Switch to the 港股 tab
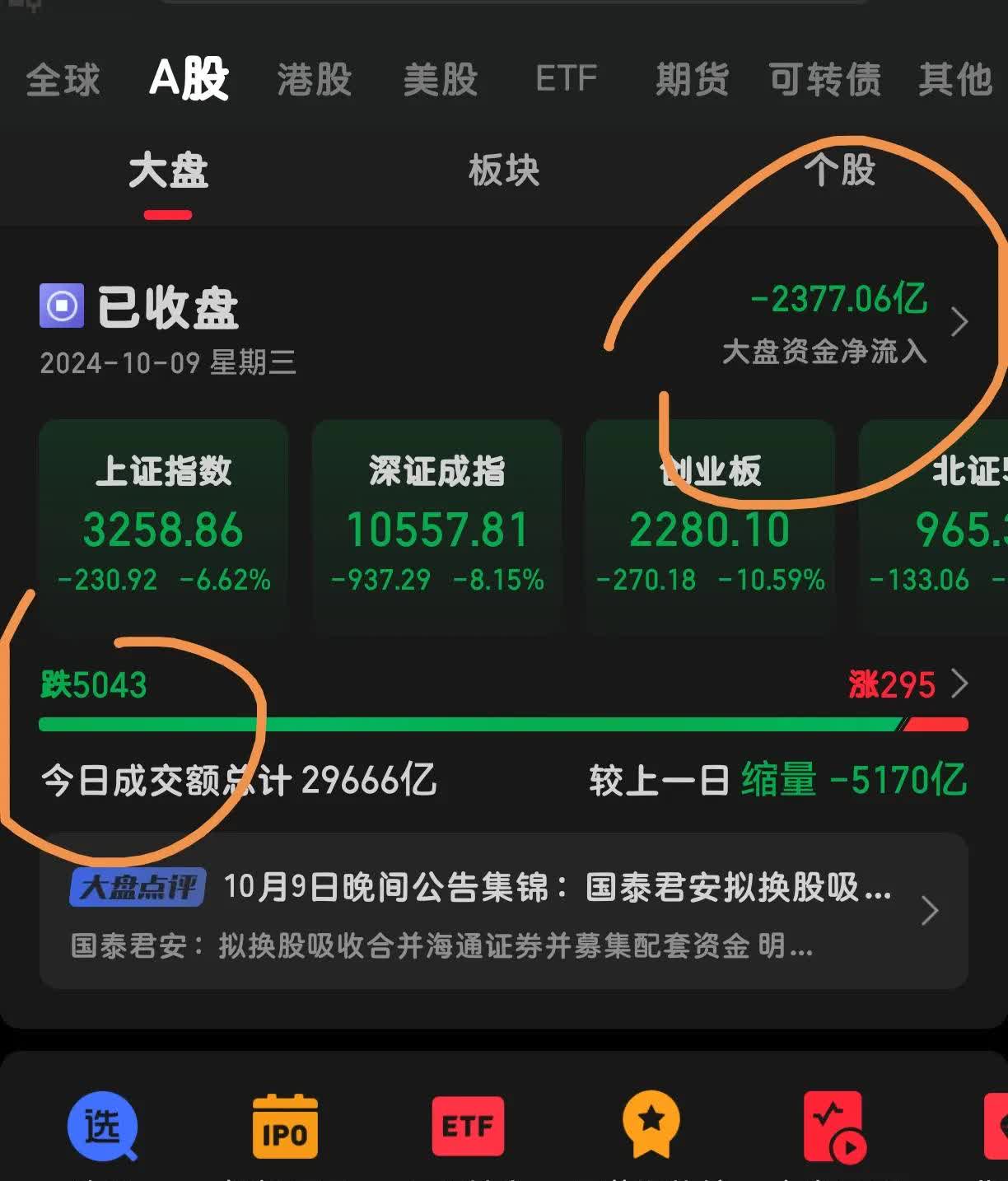Screen dimensions: 1008x1181 point(315,80)
